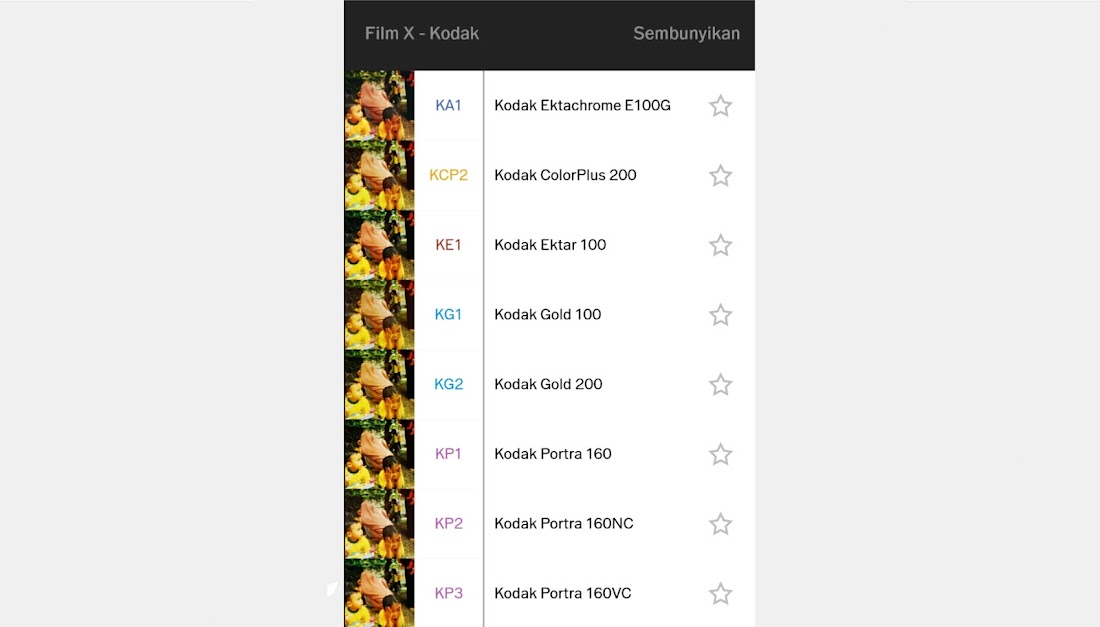This screenshot has width=1100, height=627.
Task: Tap the Sembunyikan button
Action: click(686, 33)
